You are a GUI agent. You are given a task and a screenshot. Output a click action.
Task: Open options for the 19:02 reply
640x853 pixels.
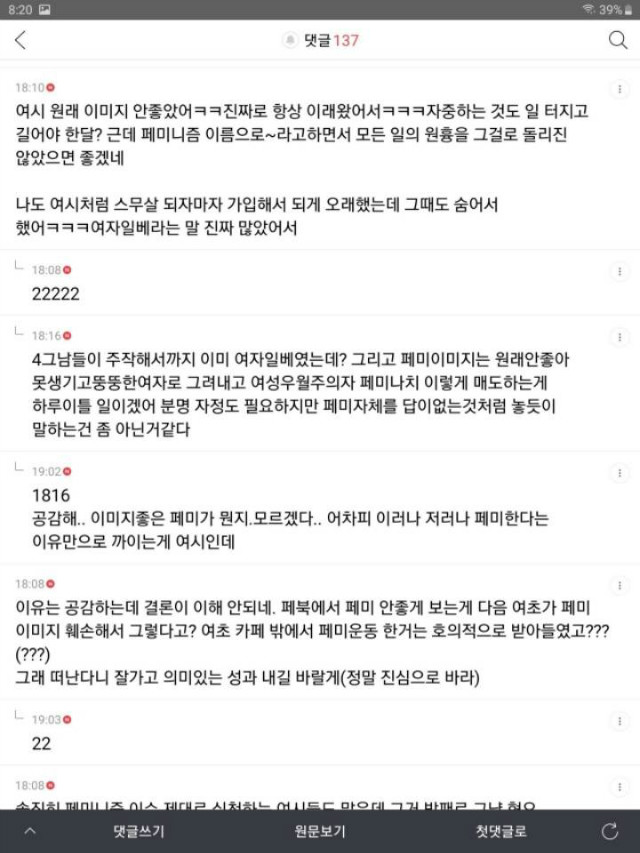pos(620,470)
